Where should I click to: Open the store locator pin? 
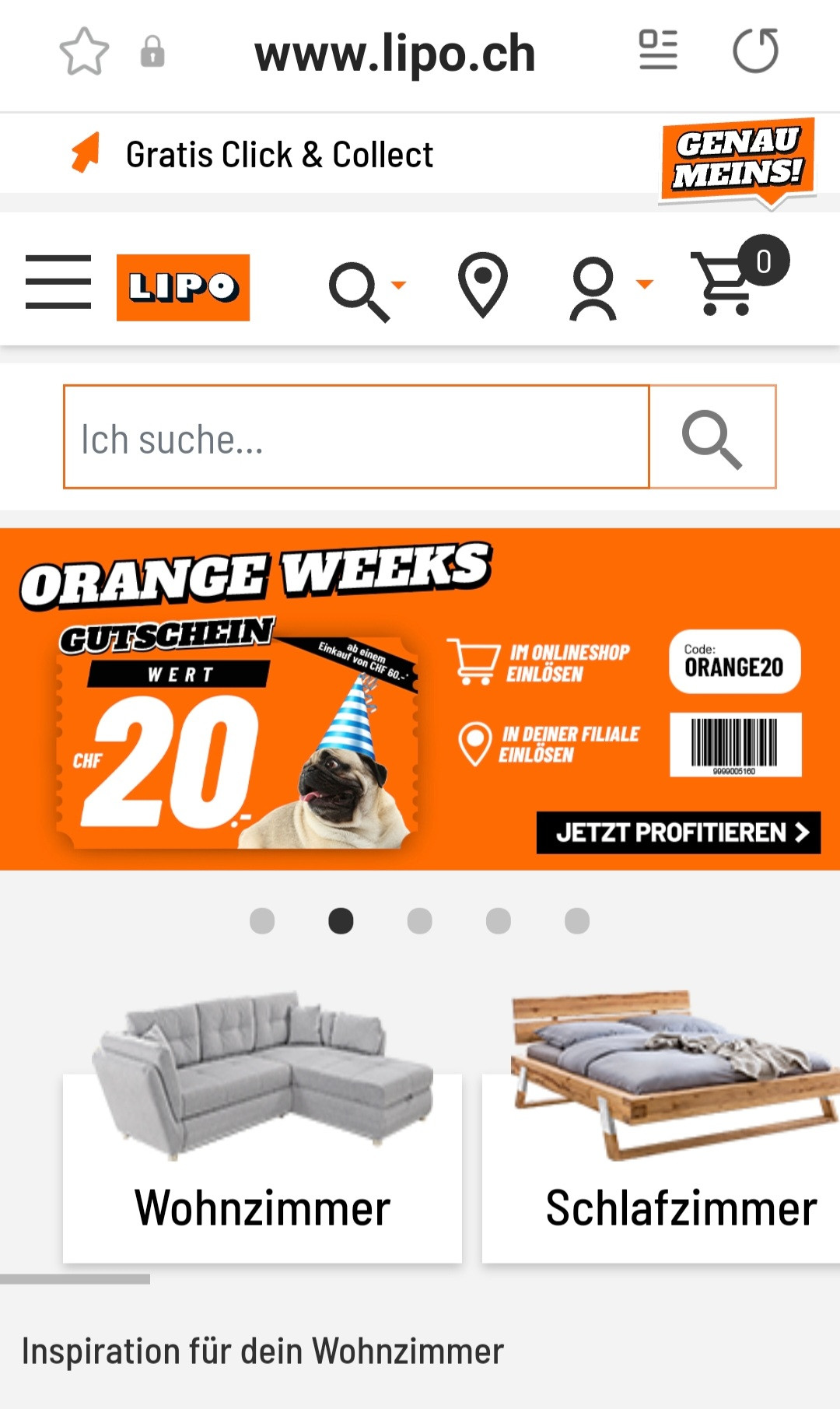click(x=482, y=285)
